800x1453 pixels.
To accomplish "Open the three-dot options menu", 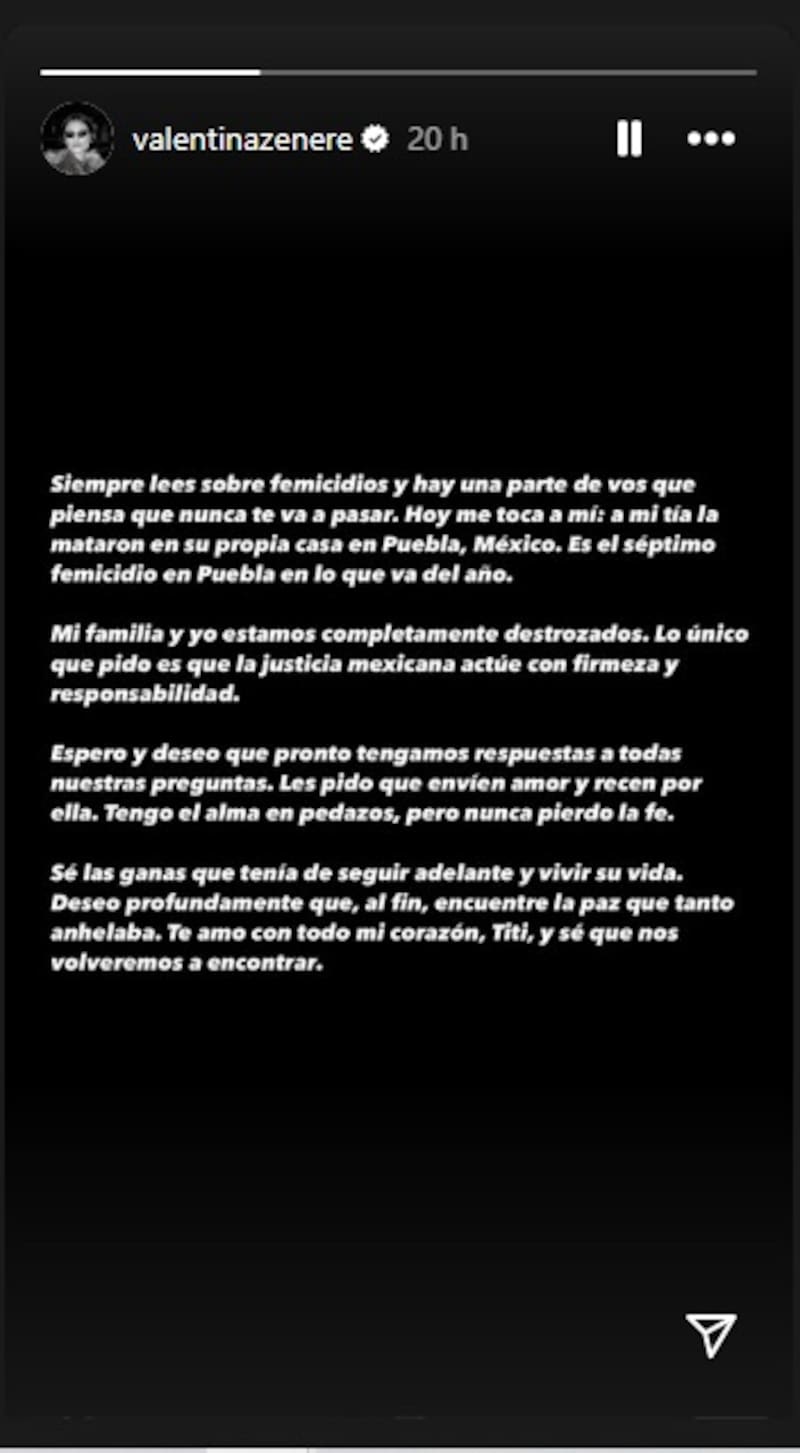I will pyautogui.click(x=711, y=139).
